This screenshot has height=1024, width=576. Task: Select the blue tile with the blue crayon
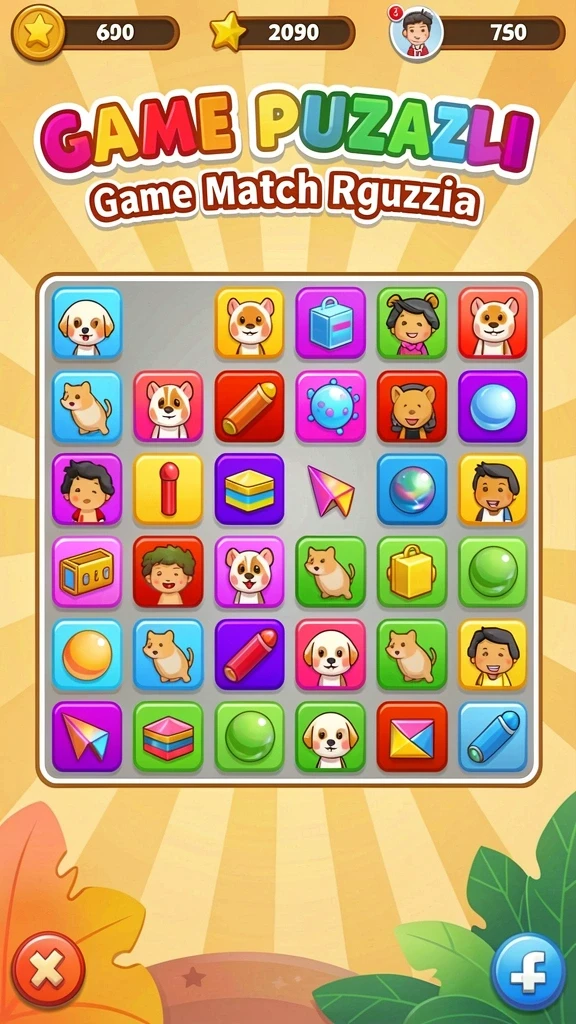pos(492,737)
